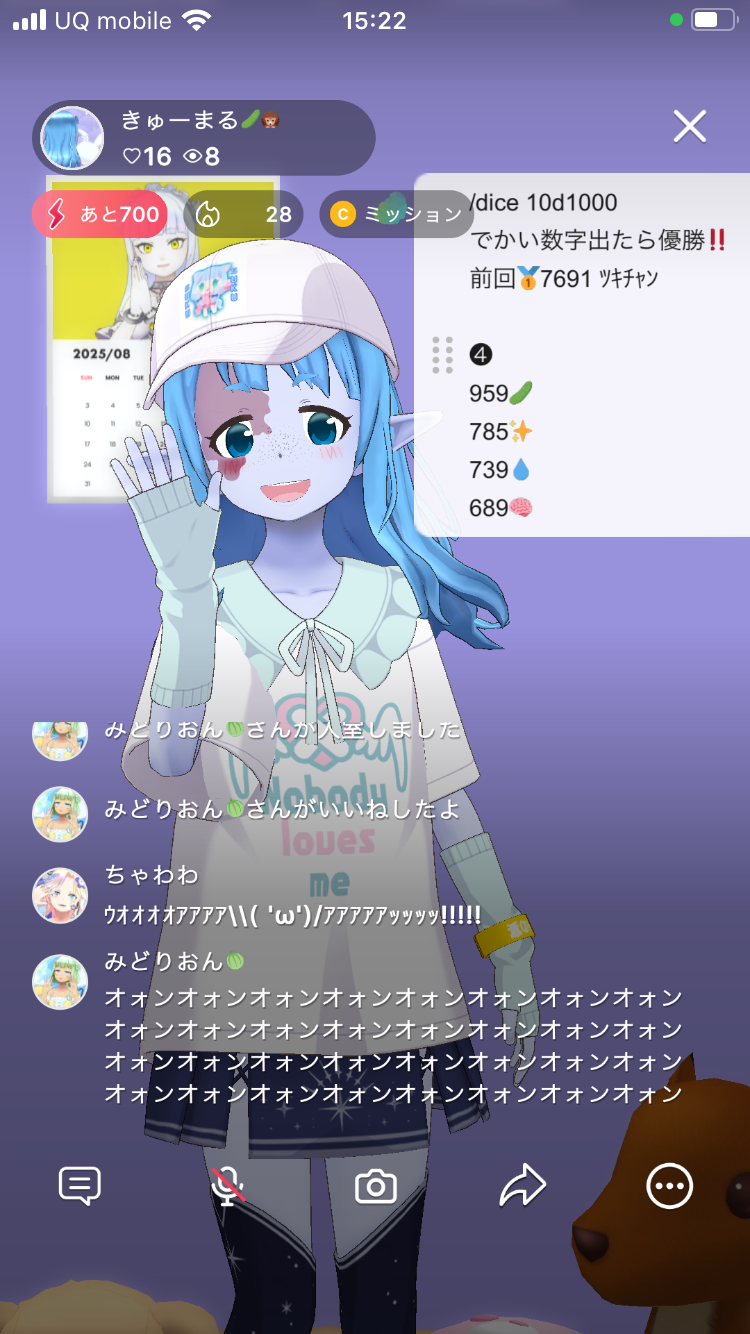This screenshot has width=750, height=1334.
Task: Open the comment input icon
Action: [80, 1187]
